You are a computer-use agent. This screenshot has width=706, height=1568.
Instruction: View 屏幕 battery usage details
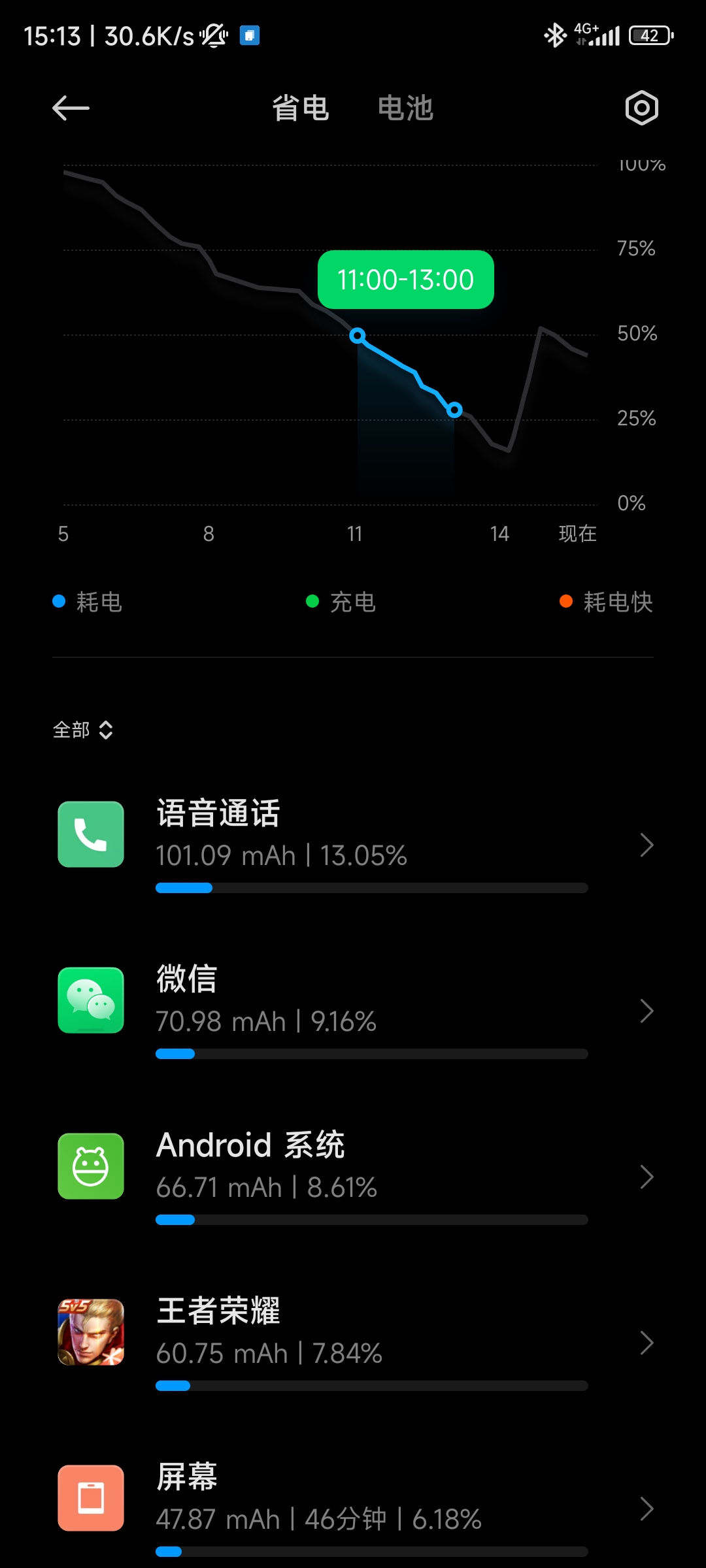(353, 1508)
